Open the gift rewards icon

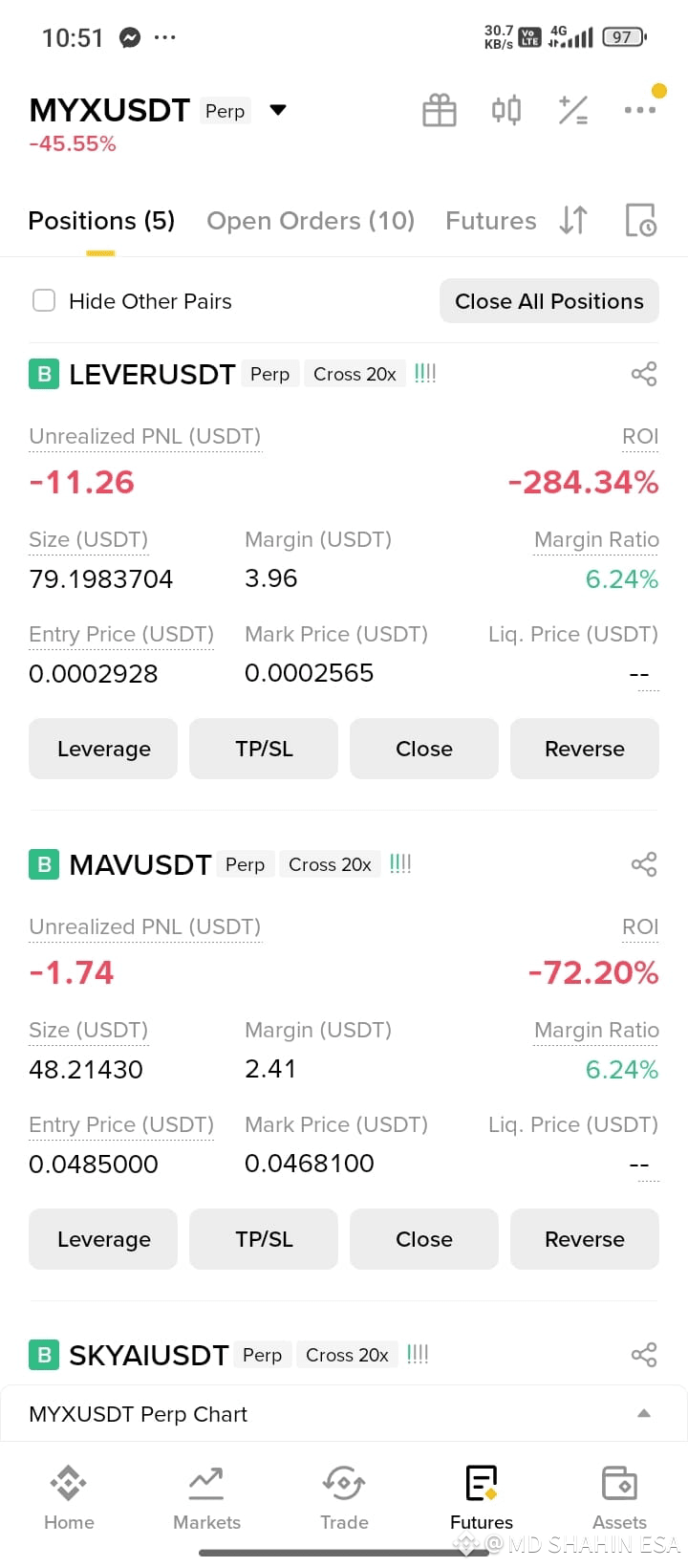(x=440, y=110)
